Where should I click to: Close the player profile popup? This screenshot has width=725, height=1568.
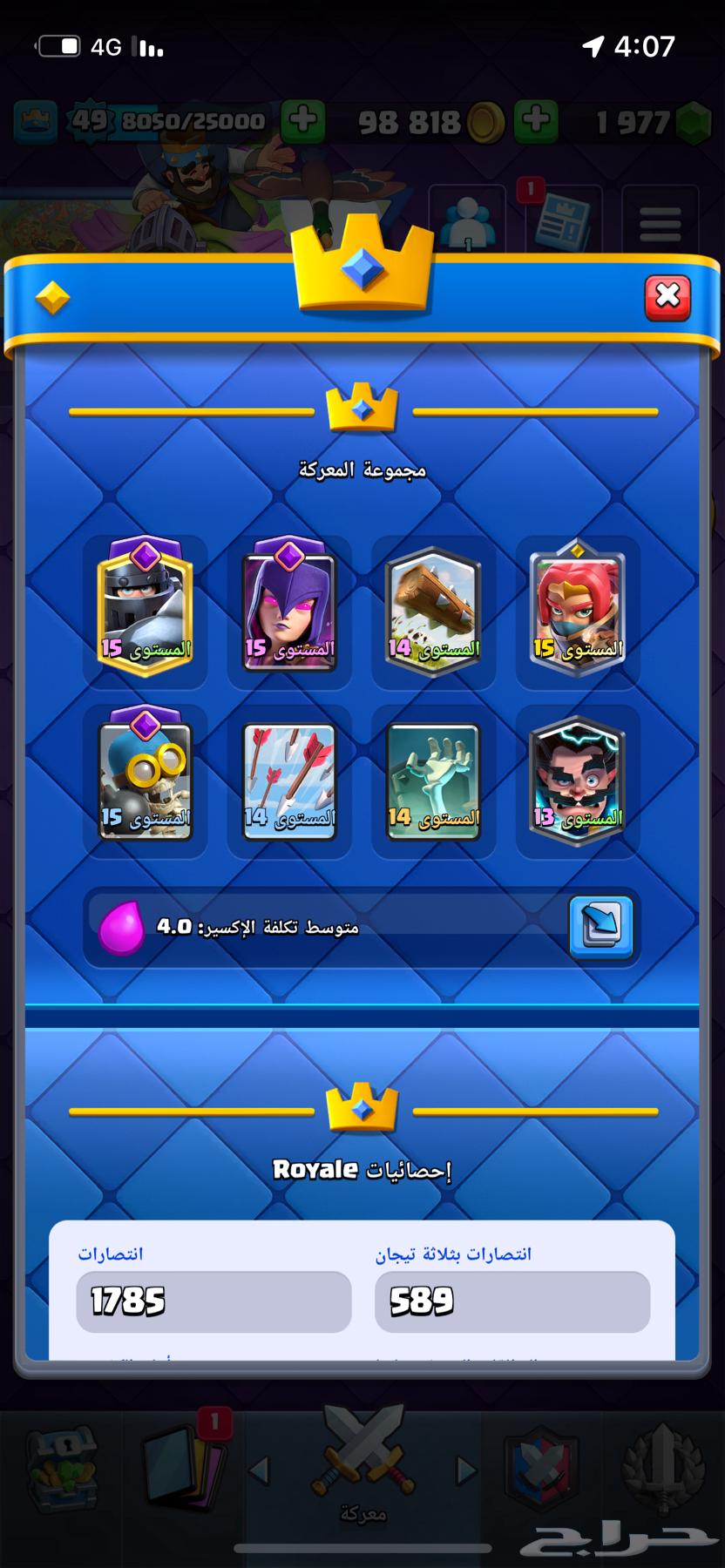click(x=667, y=298)
